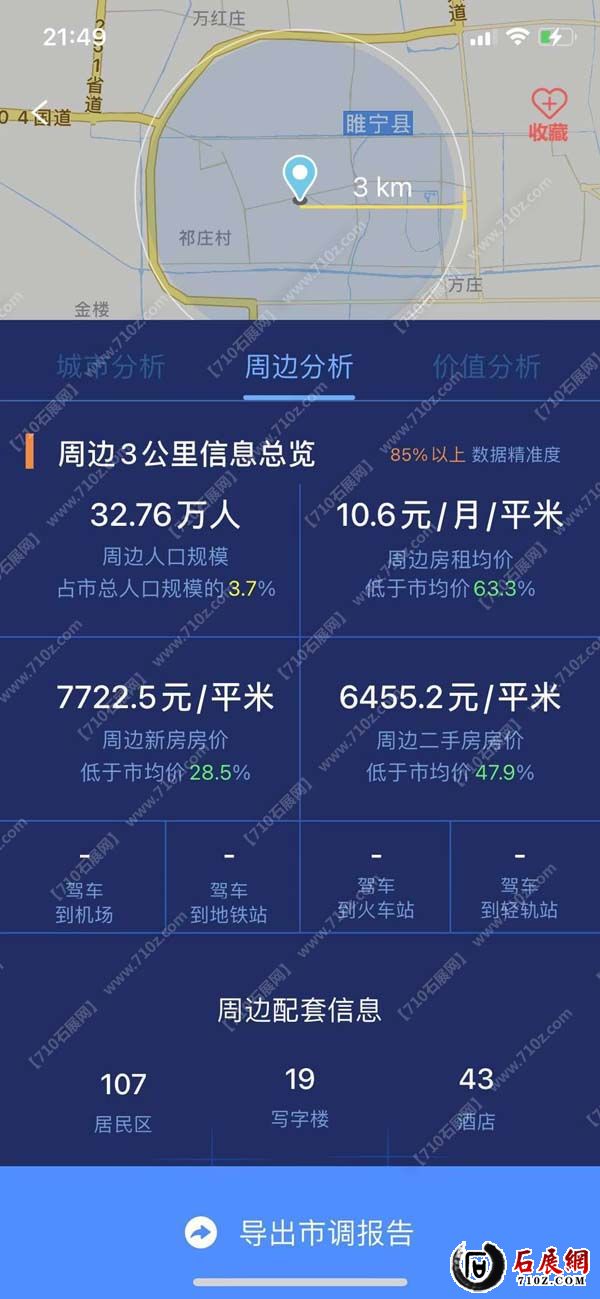This screenshot has width=600, height=1299.
Task: Open the 价值分析 tab
Action: click(x=487, y=366)
